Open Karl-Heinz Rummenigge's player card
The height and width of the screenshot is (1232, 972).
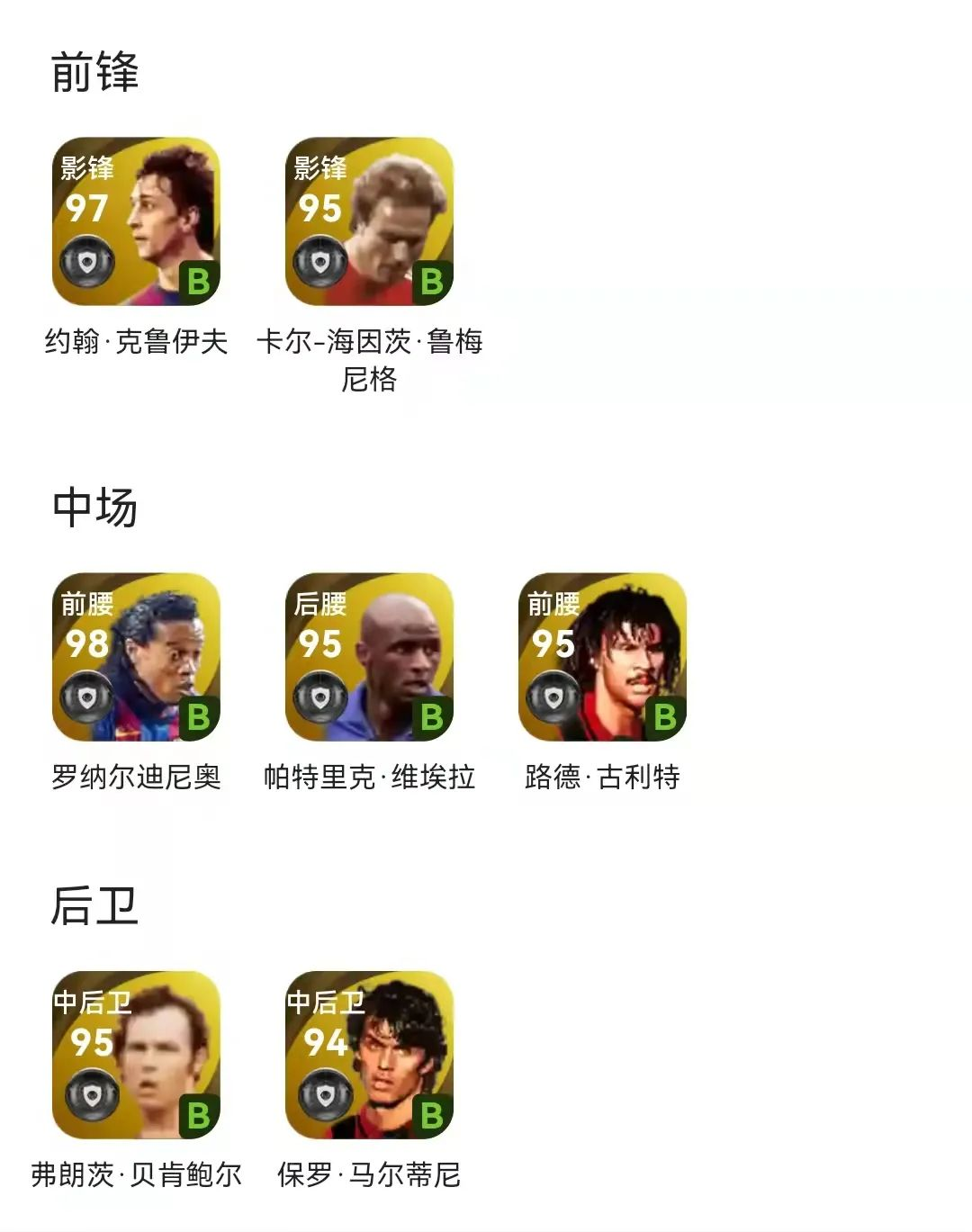click(x=369, y=222)
